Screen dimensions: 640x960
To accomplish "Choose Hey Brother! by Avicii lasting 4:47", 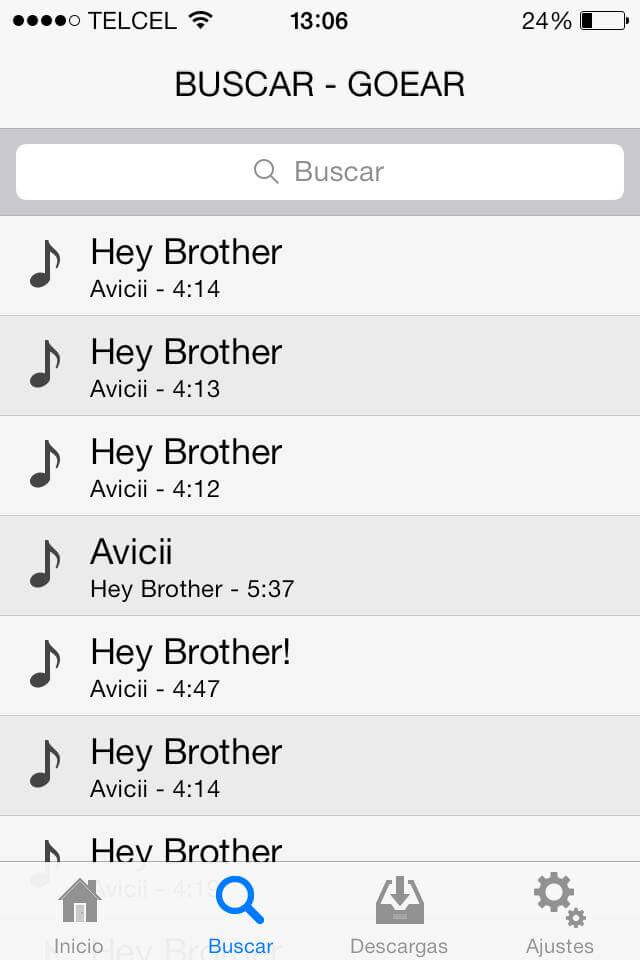I will (320, 666).
